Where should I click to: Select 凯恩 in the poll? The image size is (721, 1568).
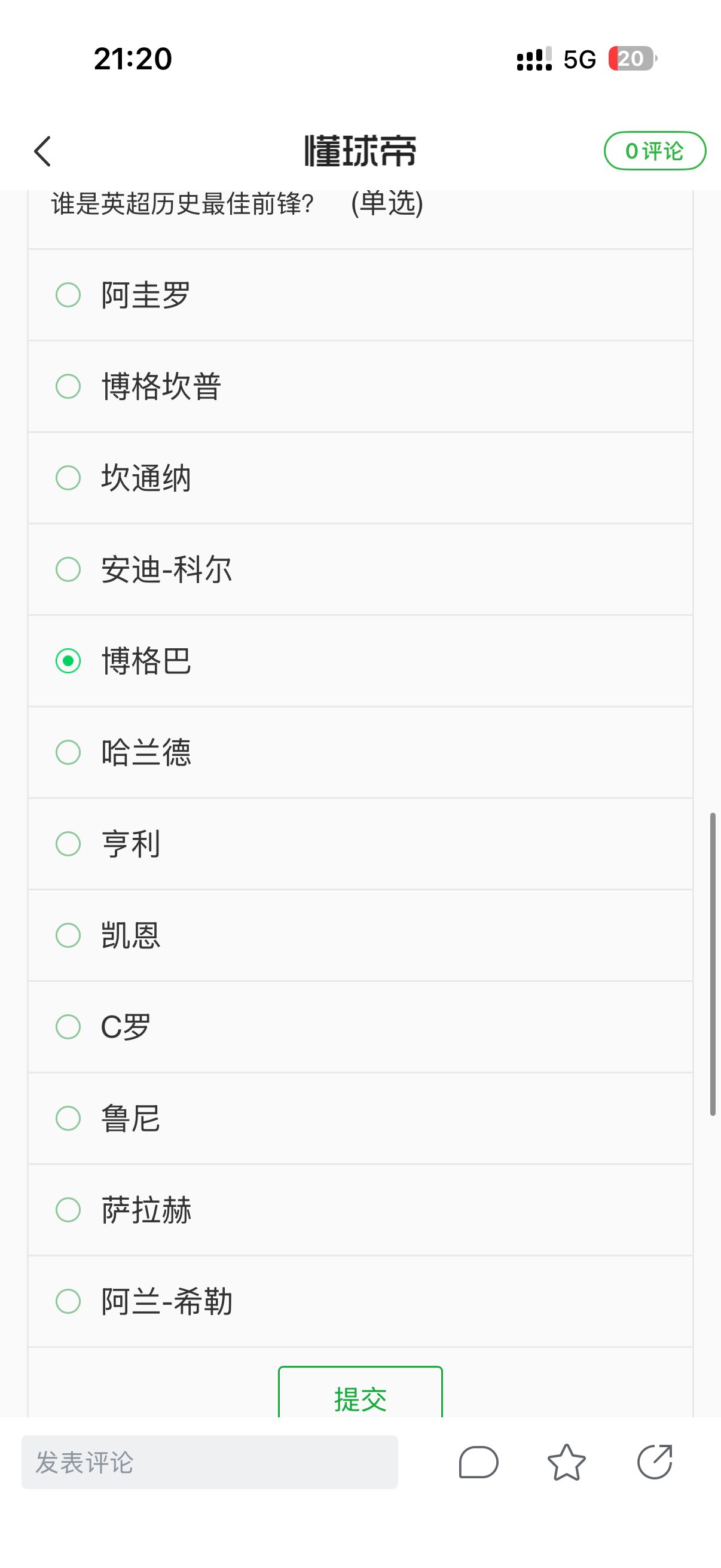68,935
